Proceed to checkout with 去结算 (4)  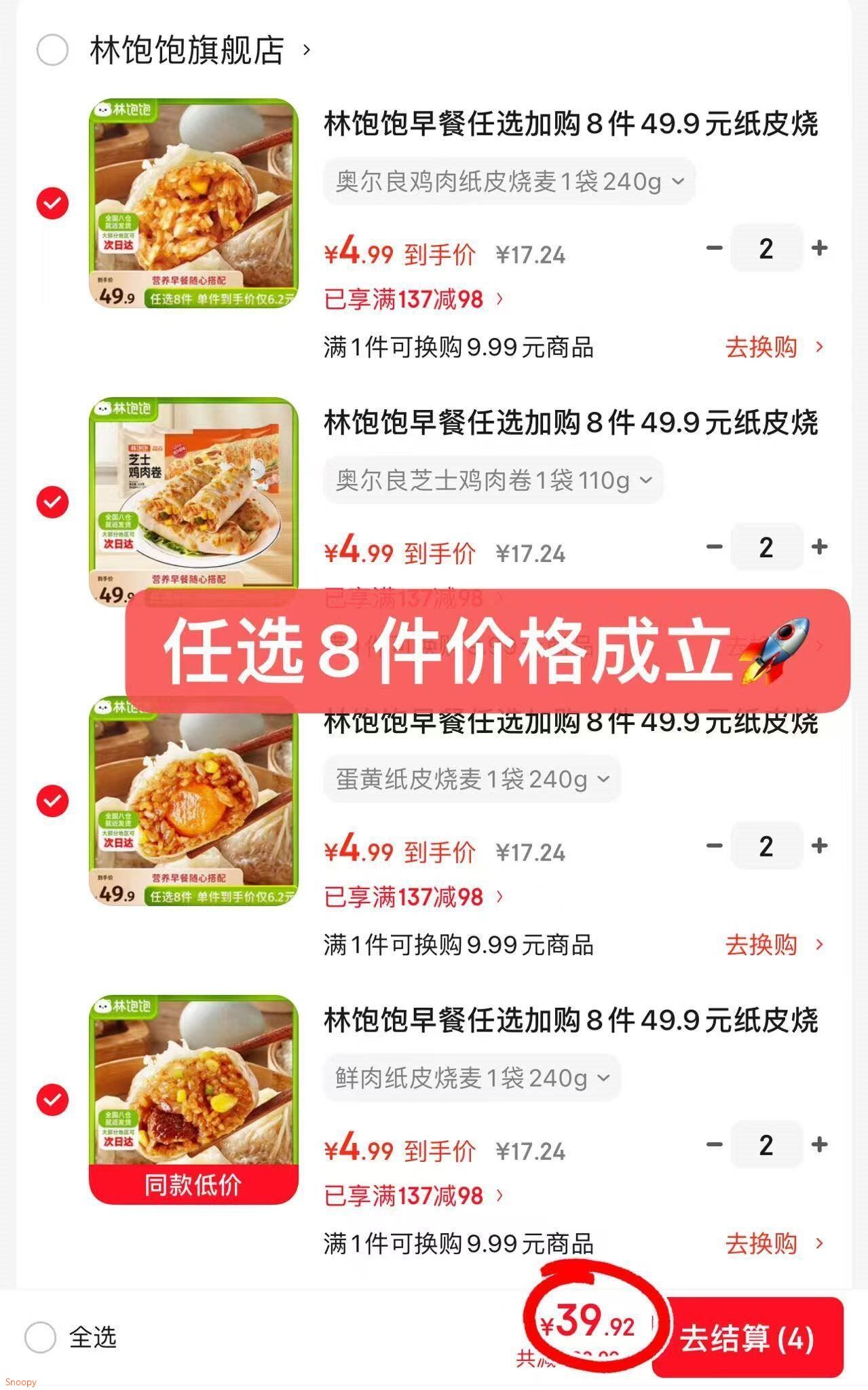tap(747, 1338)
